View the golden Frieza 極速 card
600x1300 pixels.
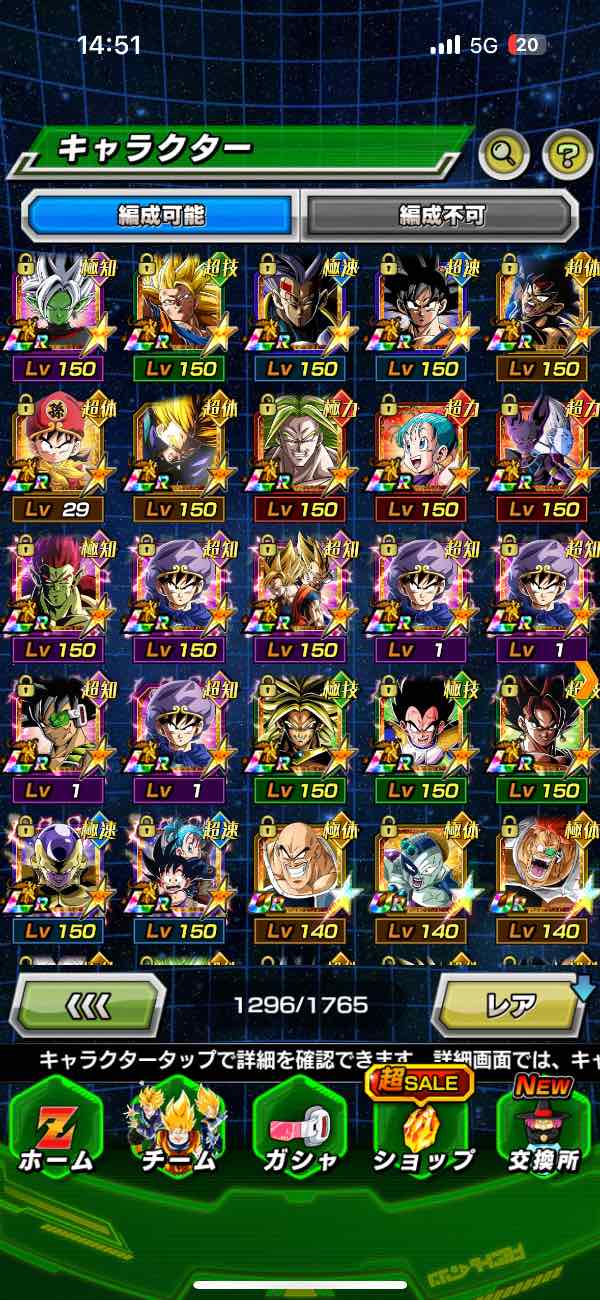tap(58, 872)
